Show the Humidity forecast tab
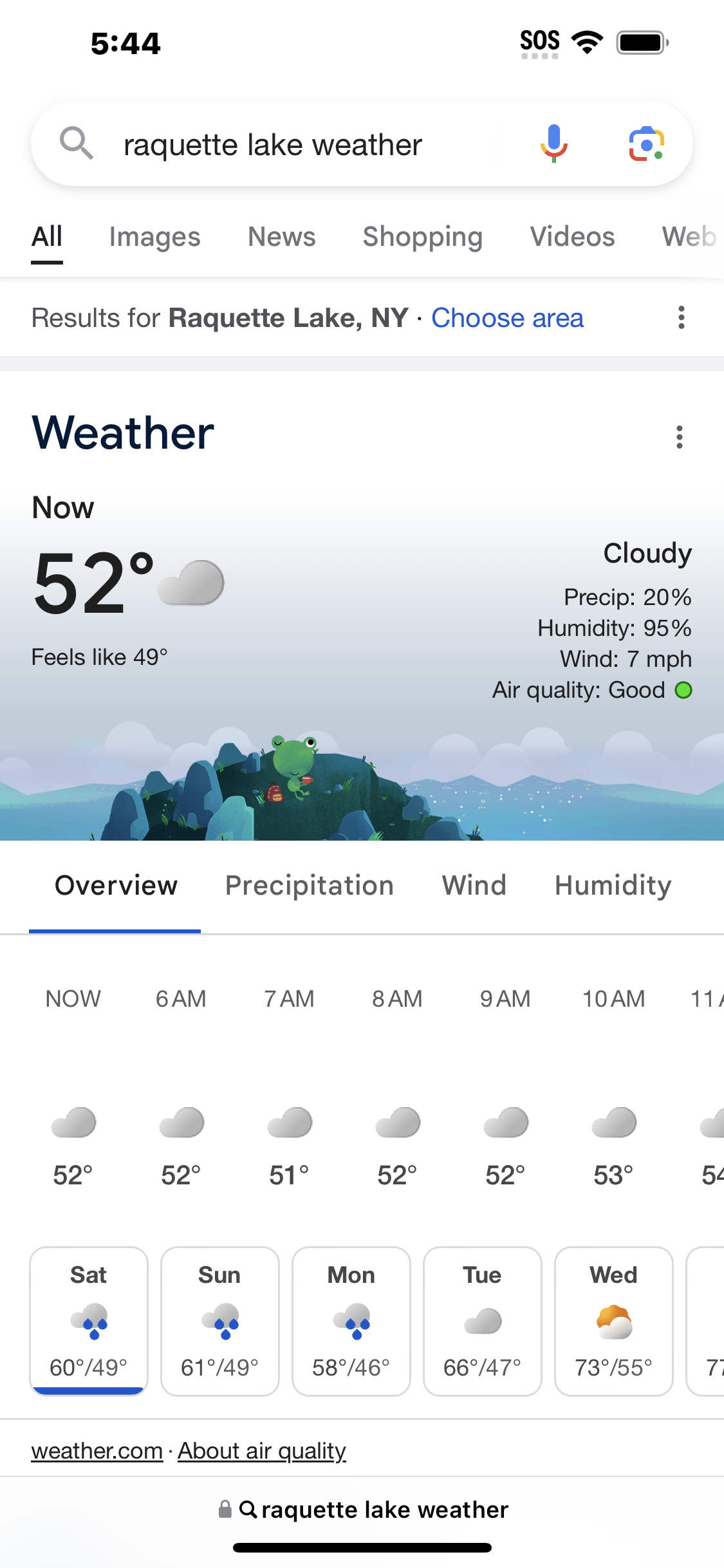Screen dimensions: 724x1568 [x=613, y=886]
